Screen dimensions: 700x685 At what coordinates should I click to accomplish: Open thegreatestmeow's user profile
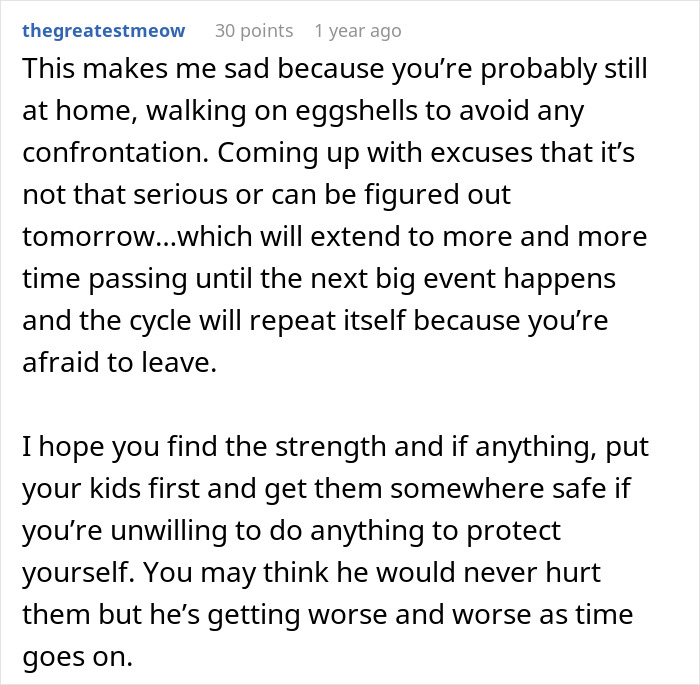(103, 30)
